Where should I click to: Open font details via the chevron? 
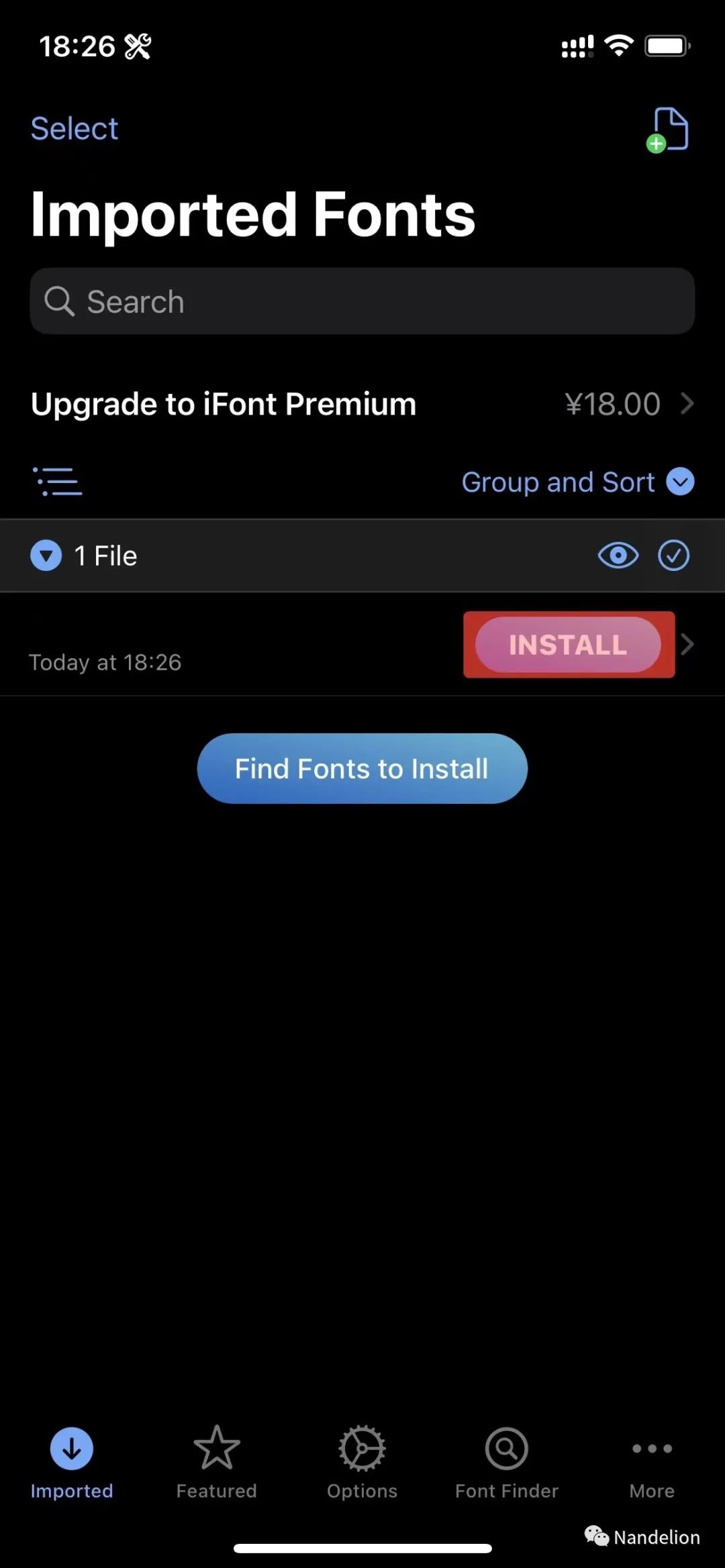coord(687,645)
